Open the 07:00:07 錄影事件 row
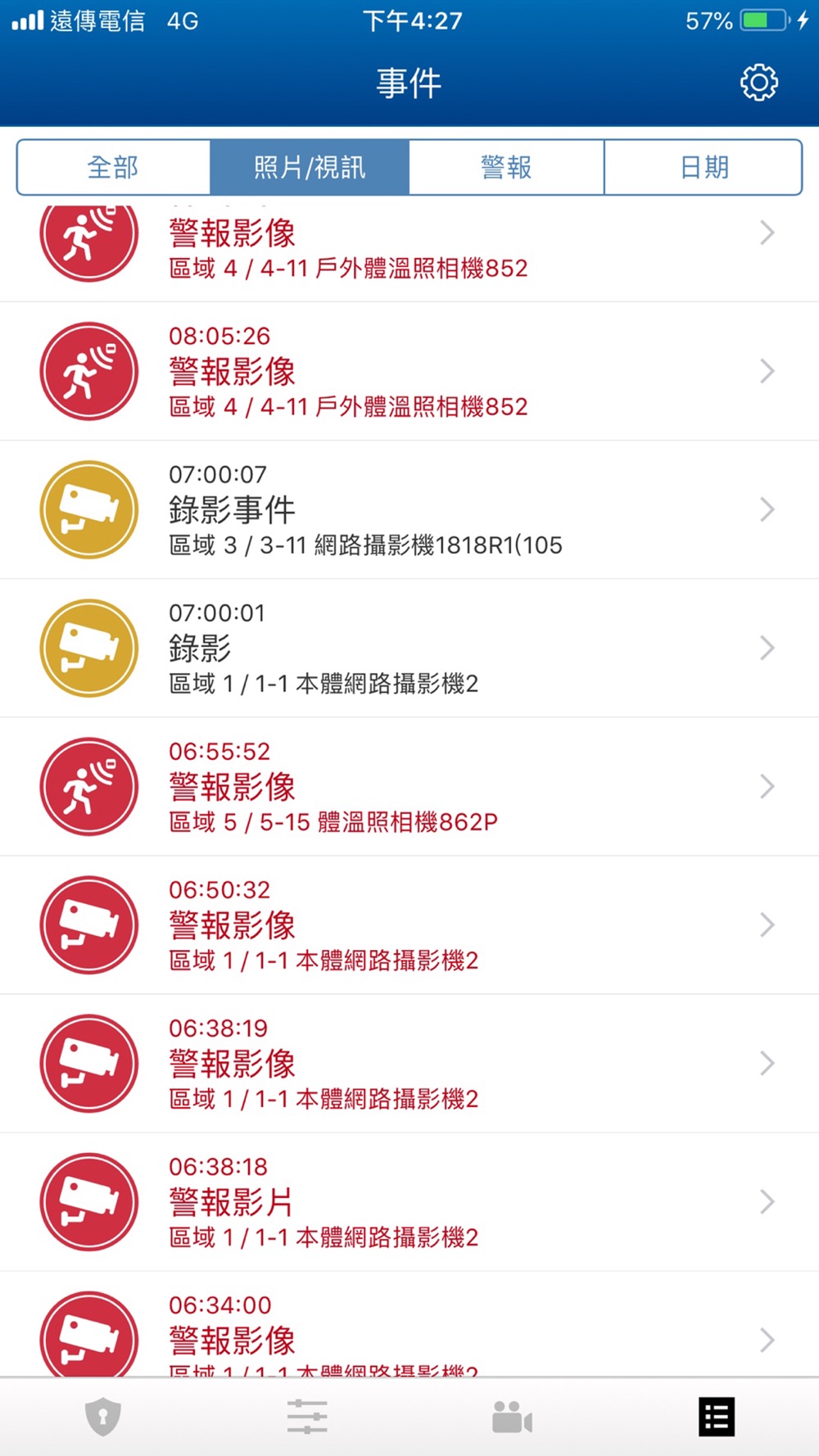Viewport: 819px width, 1456px height. (409, 509)
